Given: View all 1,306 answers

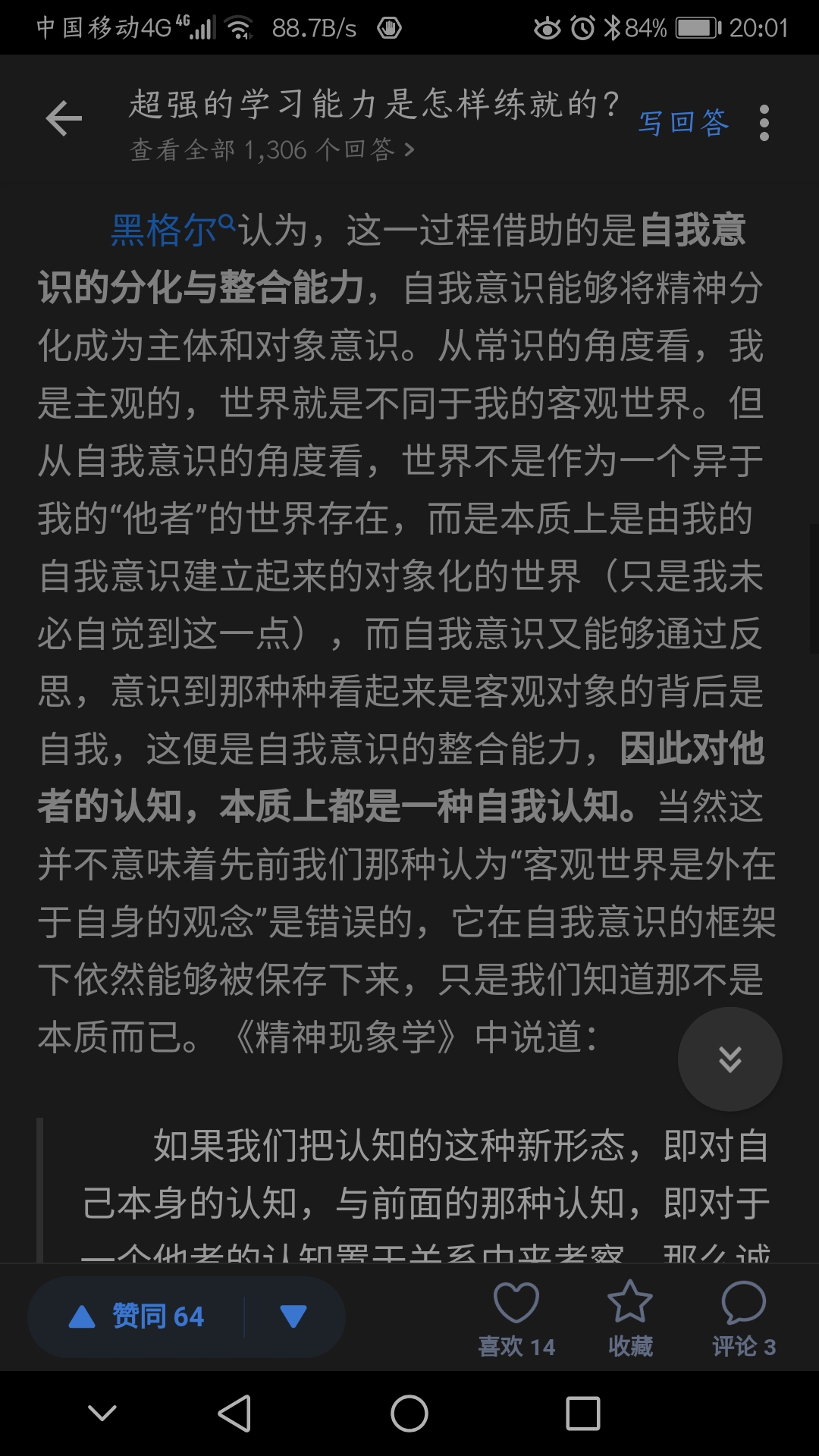Looking at the screenshot, I should coord(271,149).
